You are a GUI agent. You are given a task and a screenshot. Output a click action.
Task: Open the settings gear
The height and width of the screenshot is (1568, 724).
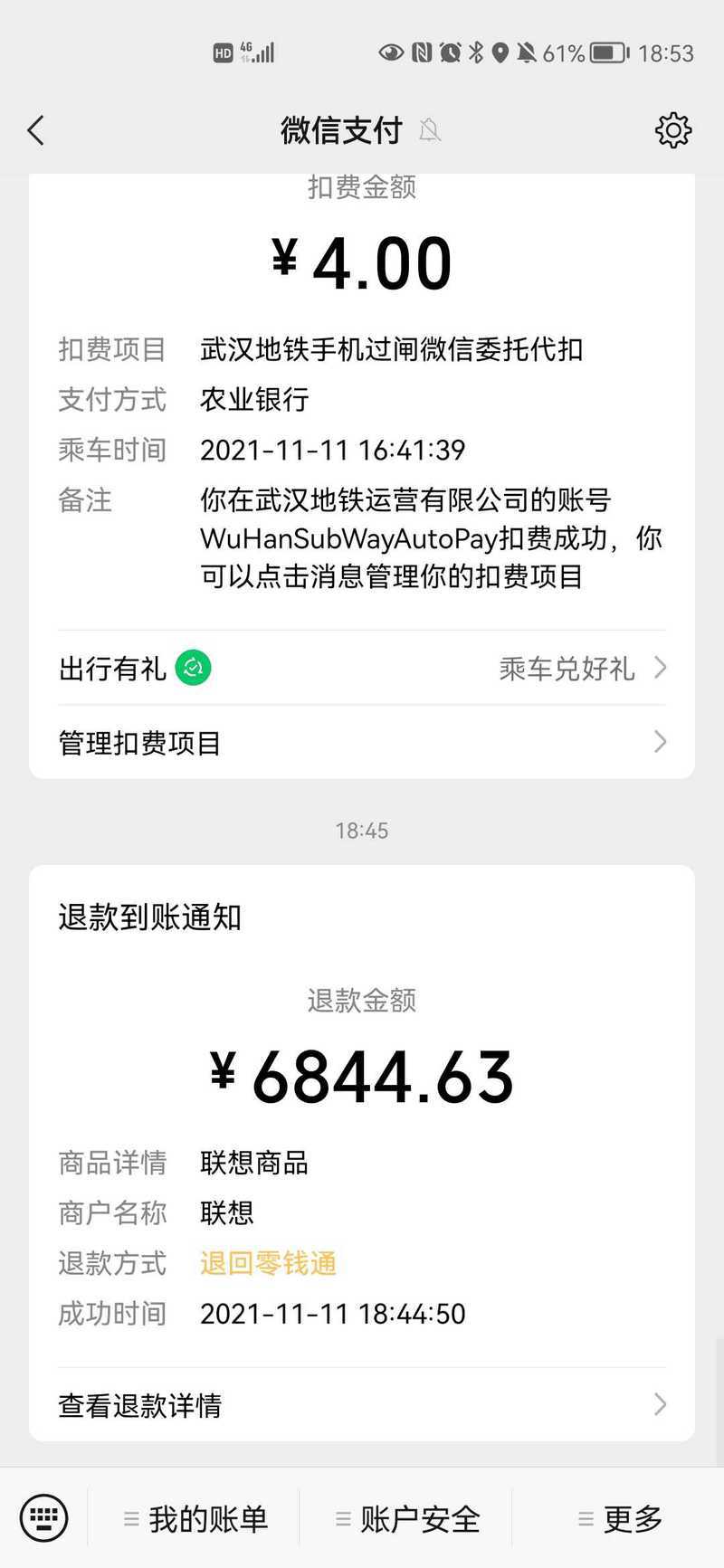click(672, 131)
